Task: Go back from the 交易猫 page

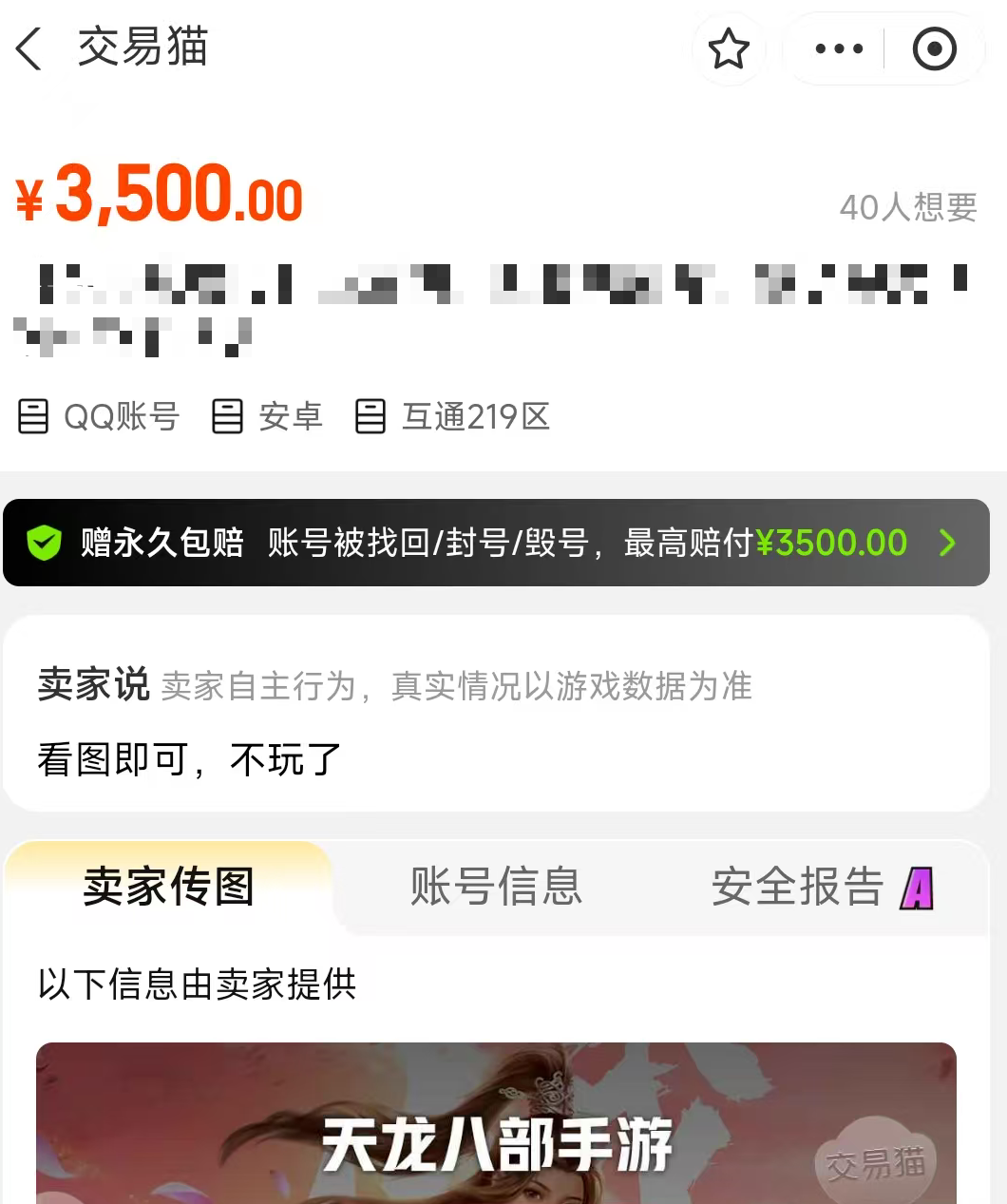Action: (29, 48)
